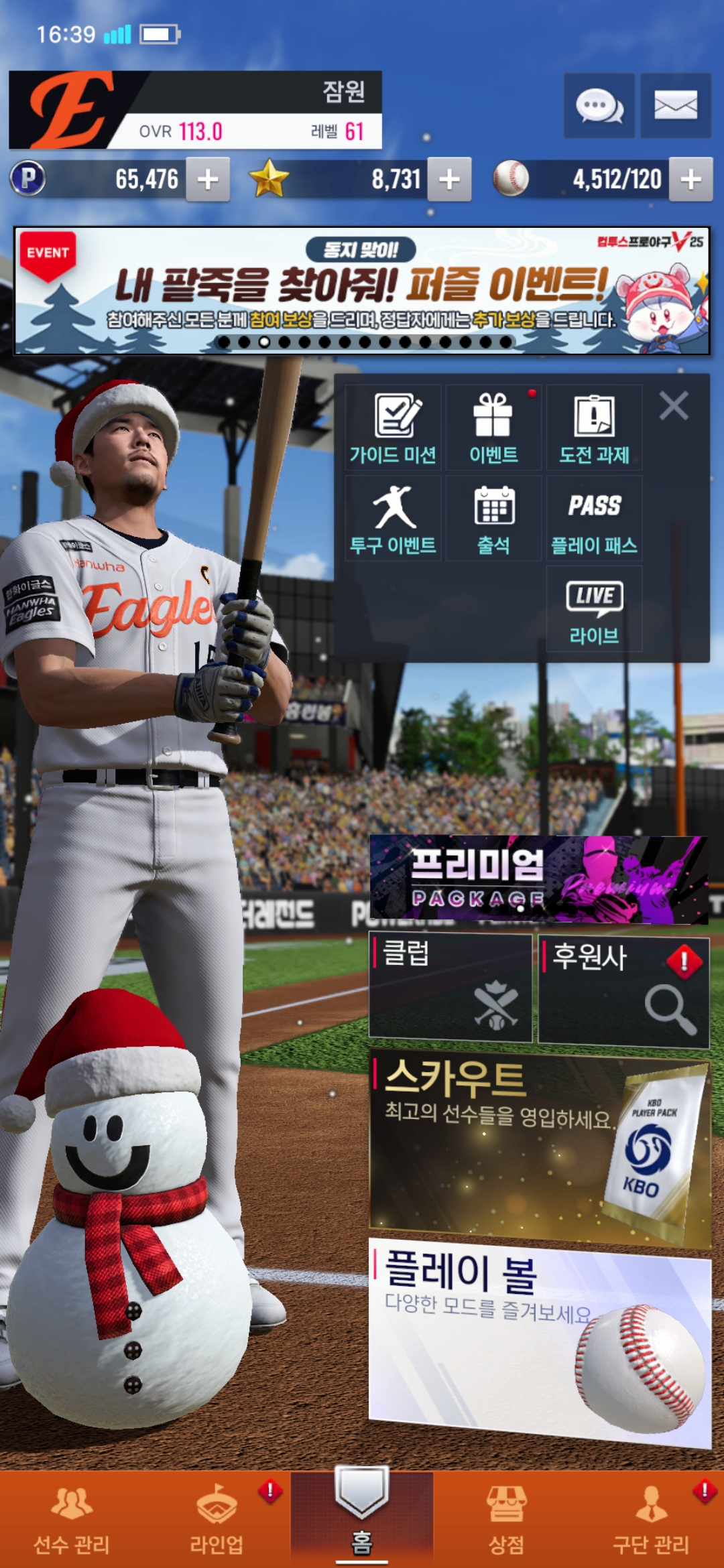The width and height of the screenshot is (724, 1568).
Task: Start 플레이 볼 game modes
Action: tap(538, 1340)
